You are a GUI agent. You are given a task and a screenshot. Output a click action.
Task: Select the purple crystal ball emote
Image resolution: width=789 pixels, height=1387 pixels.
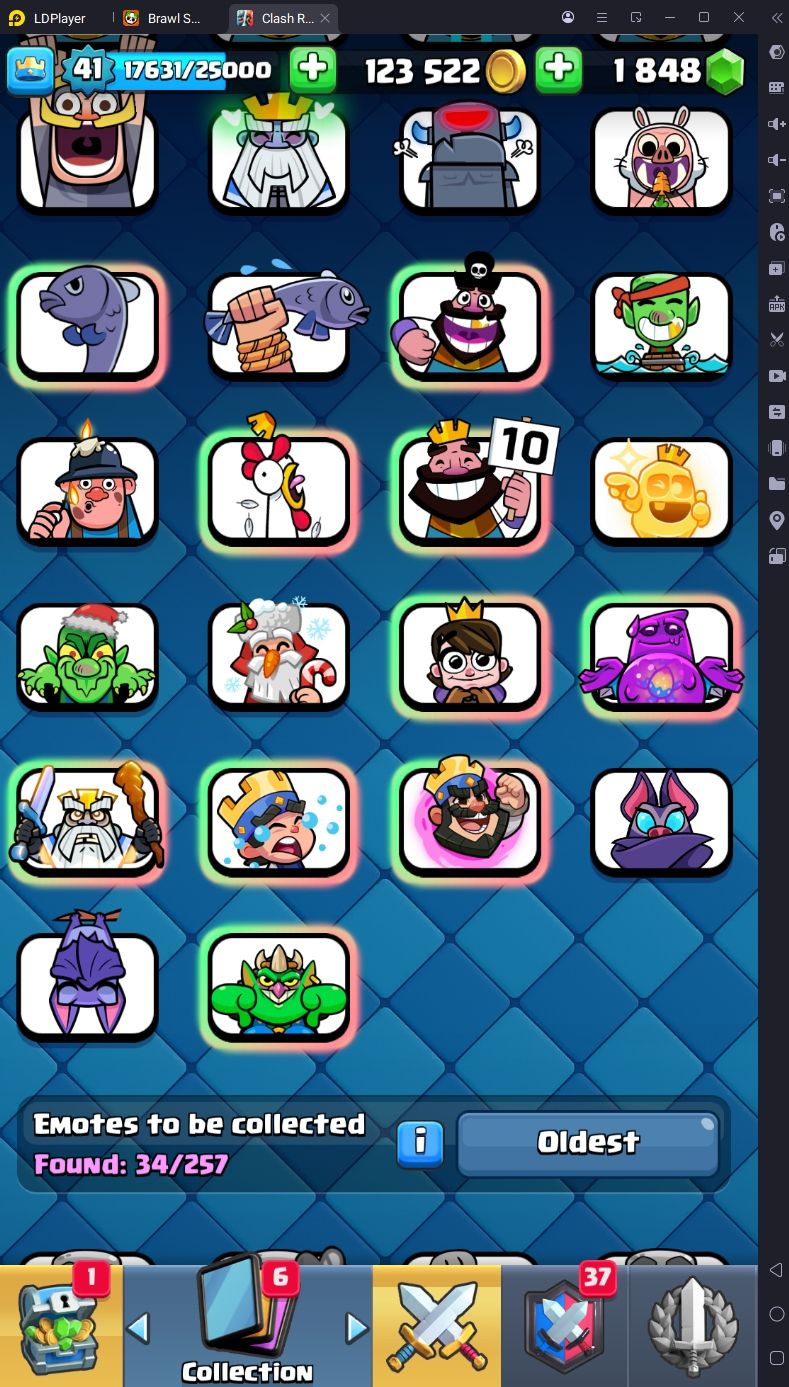(661, 655)
